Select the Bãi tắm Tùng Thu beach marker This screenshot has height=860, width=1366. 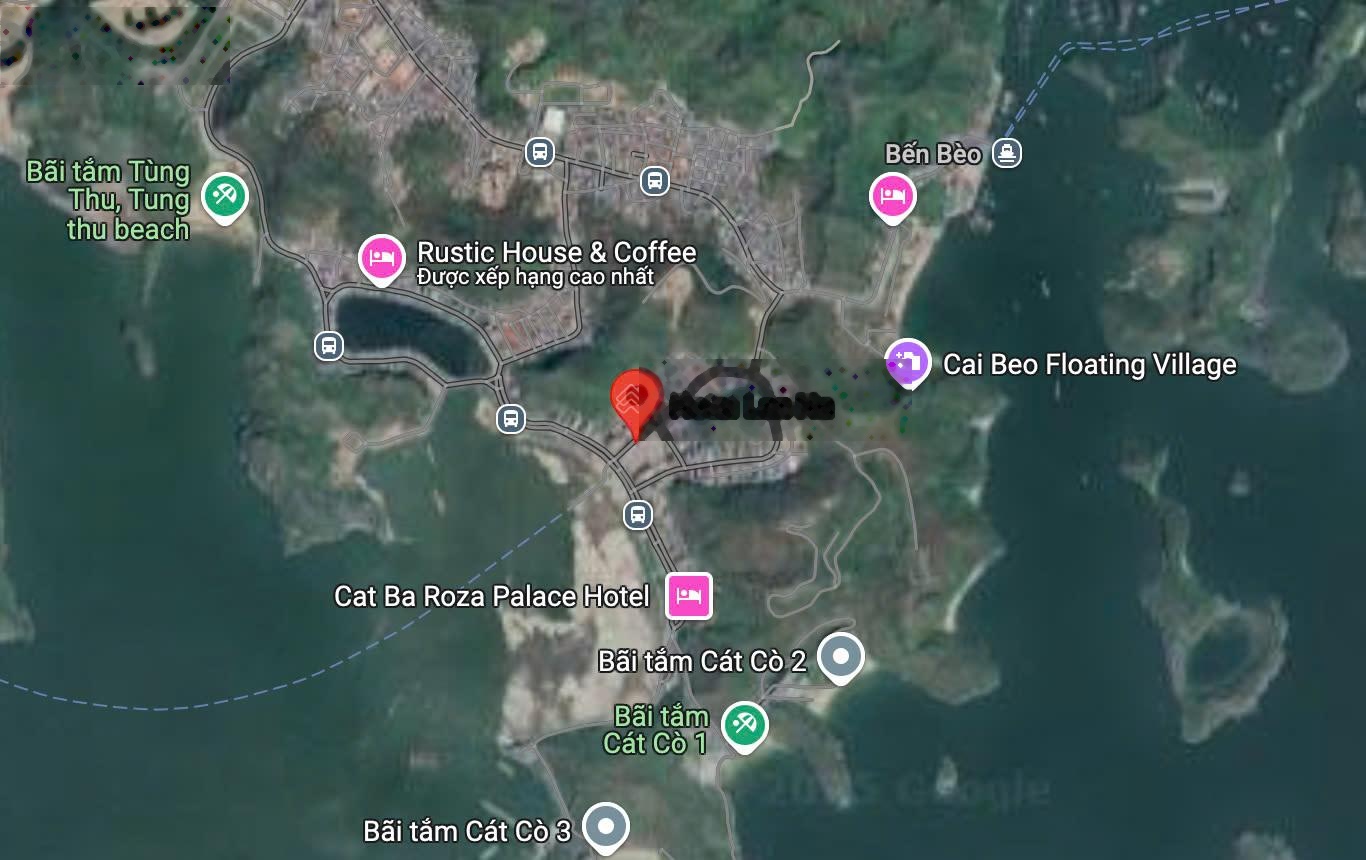point(224,195)
